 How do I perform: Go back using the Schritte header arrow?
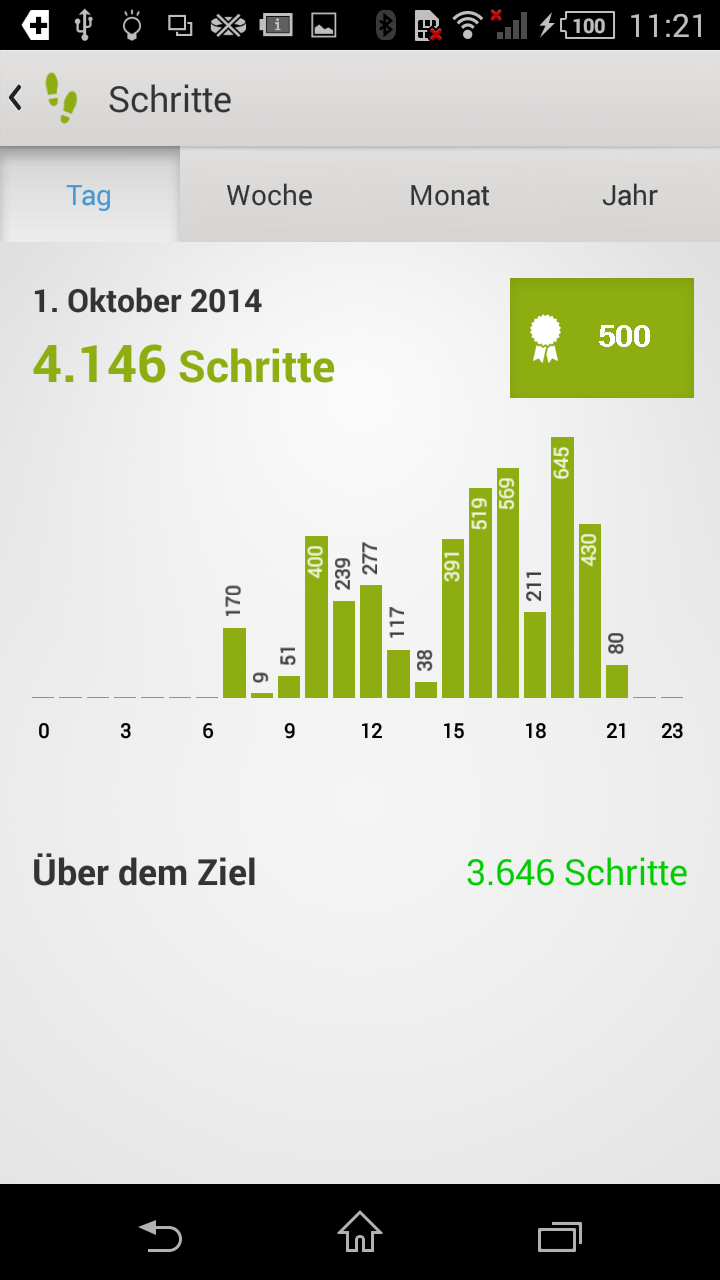(18, 98)
